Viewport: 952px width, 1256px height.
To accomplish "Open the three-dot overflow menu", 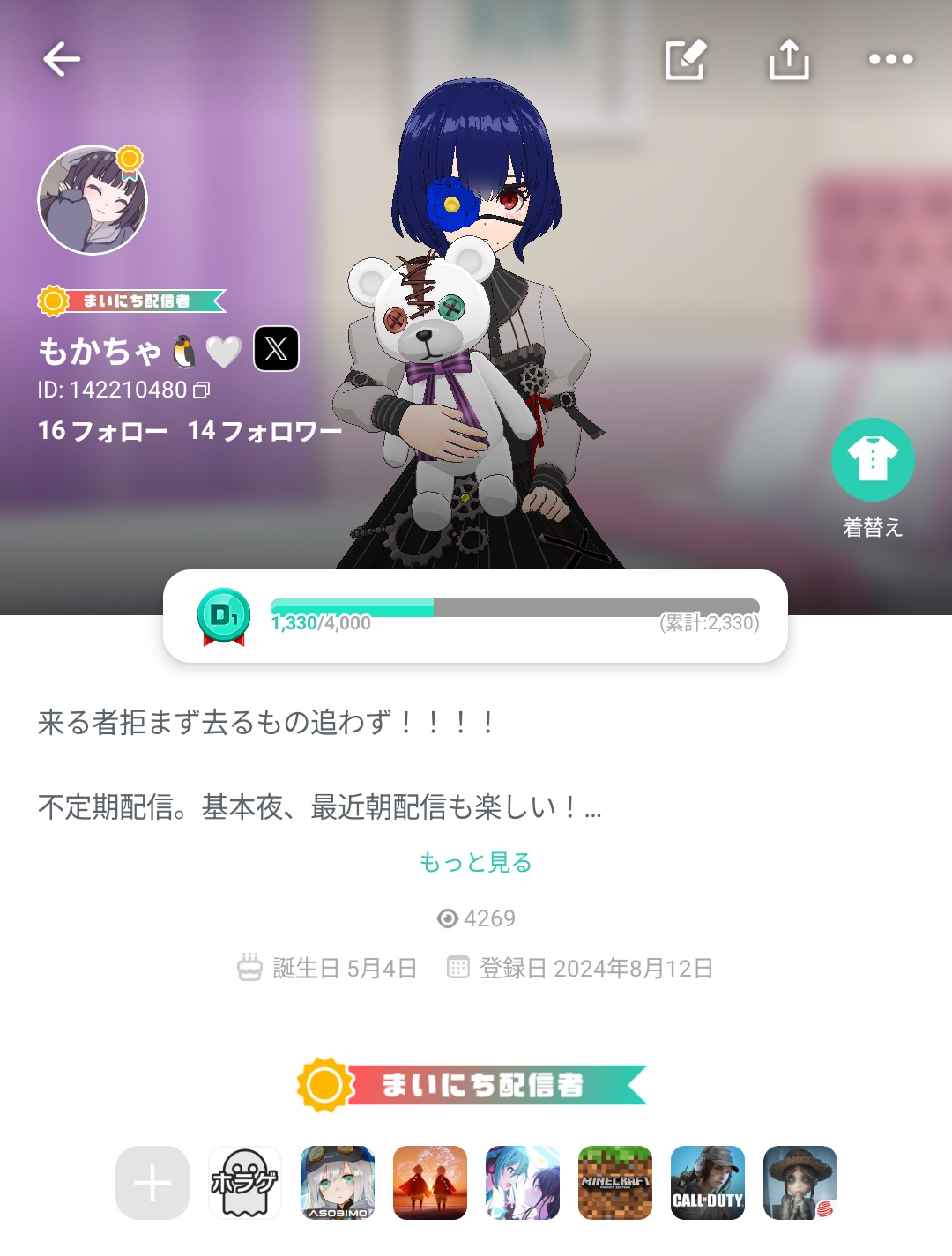I will pyautogui.click(x=890, y=59).
